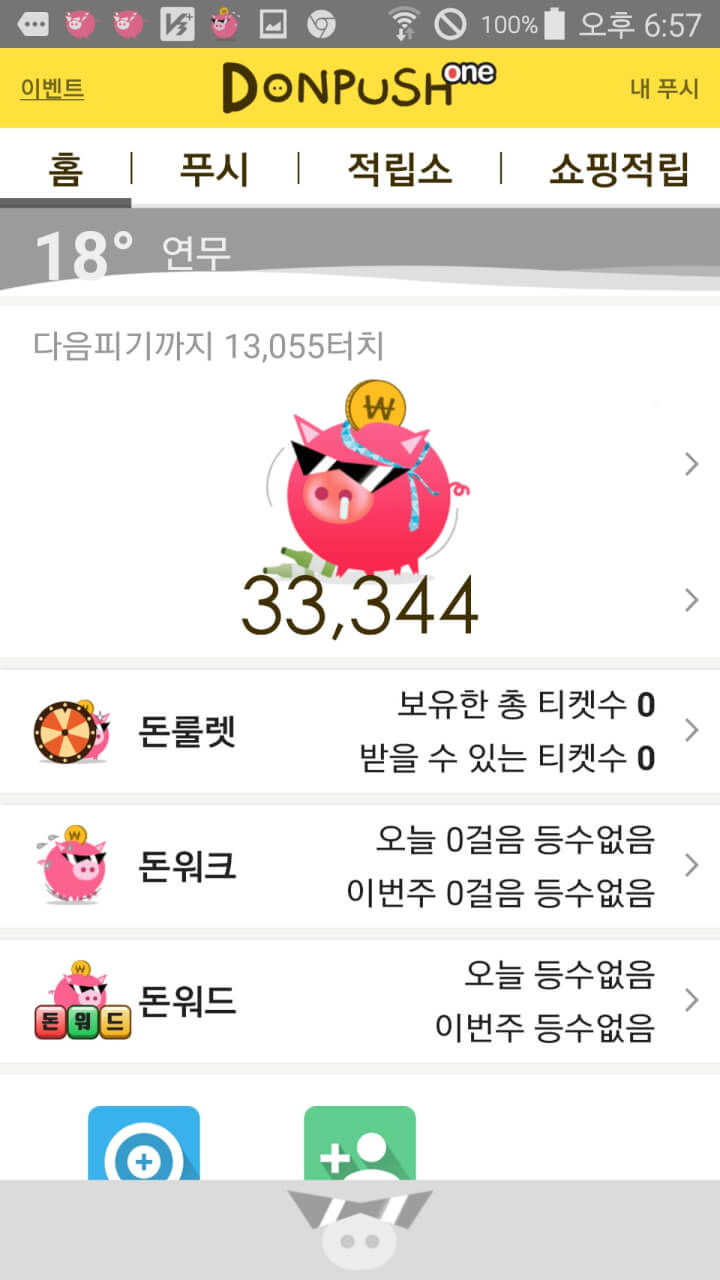The width and height of the screenshot is (720, 1280).
Task: Open the 이벤트 link
Action: pos(52,88)
